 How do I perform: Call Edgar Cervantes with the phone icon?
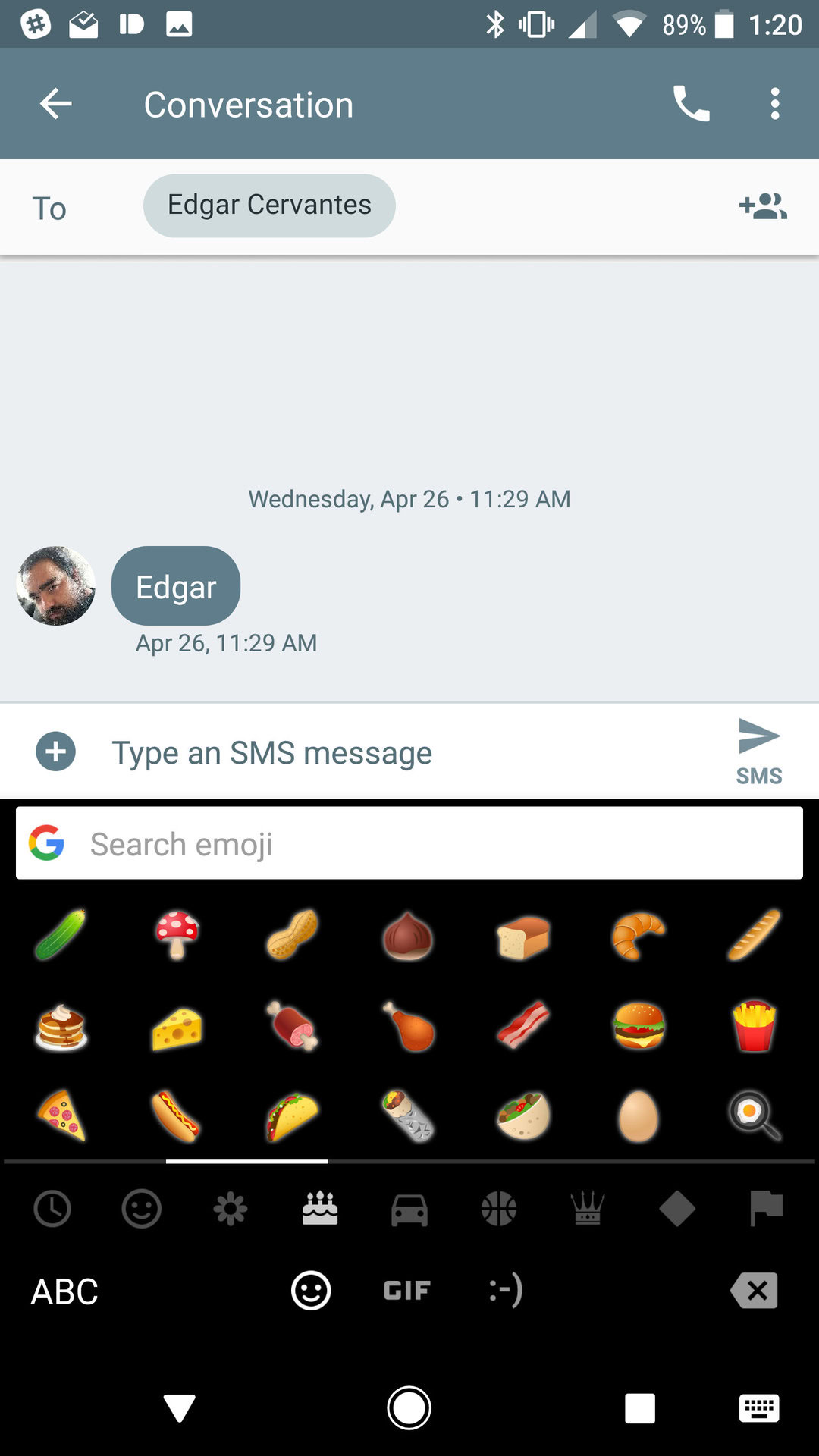click(691, 104)
